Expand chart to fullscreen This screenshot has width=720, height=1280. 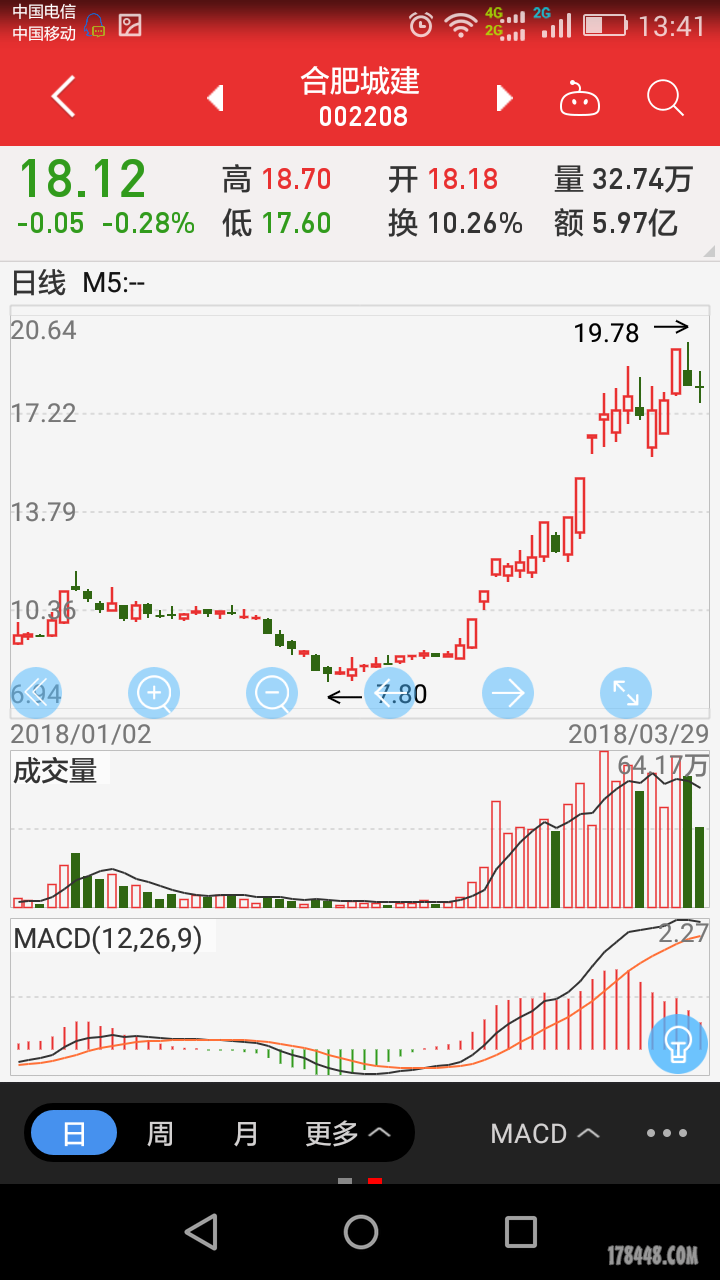tap(626, 692)
